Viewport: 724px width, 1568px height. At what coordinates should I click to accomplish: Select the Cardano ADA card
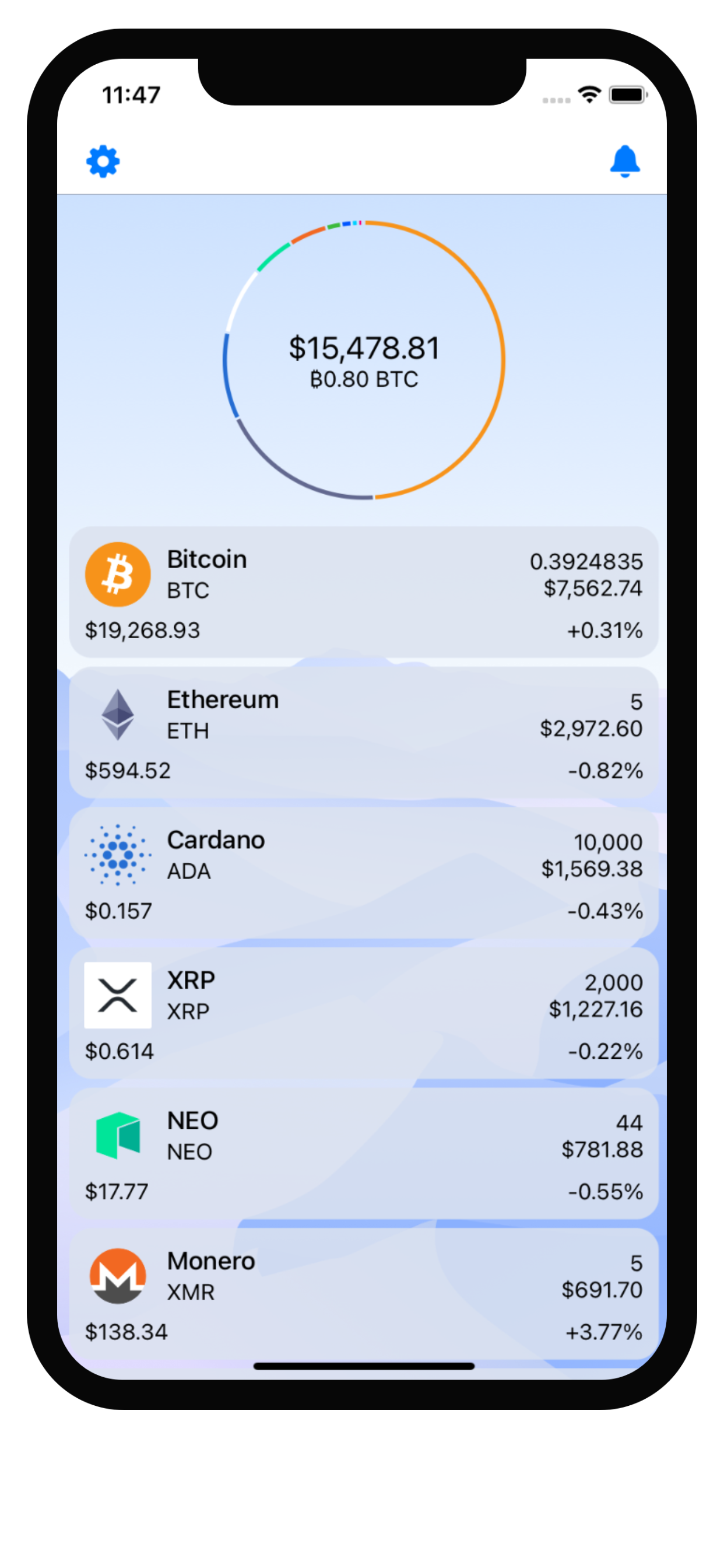pos(363,871)
